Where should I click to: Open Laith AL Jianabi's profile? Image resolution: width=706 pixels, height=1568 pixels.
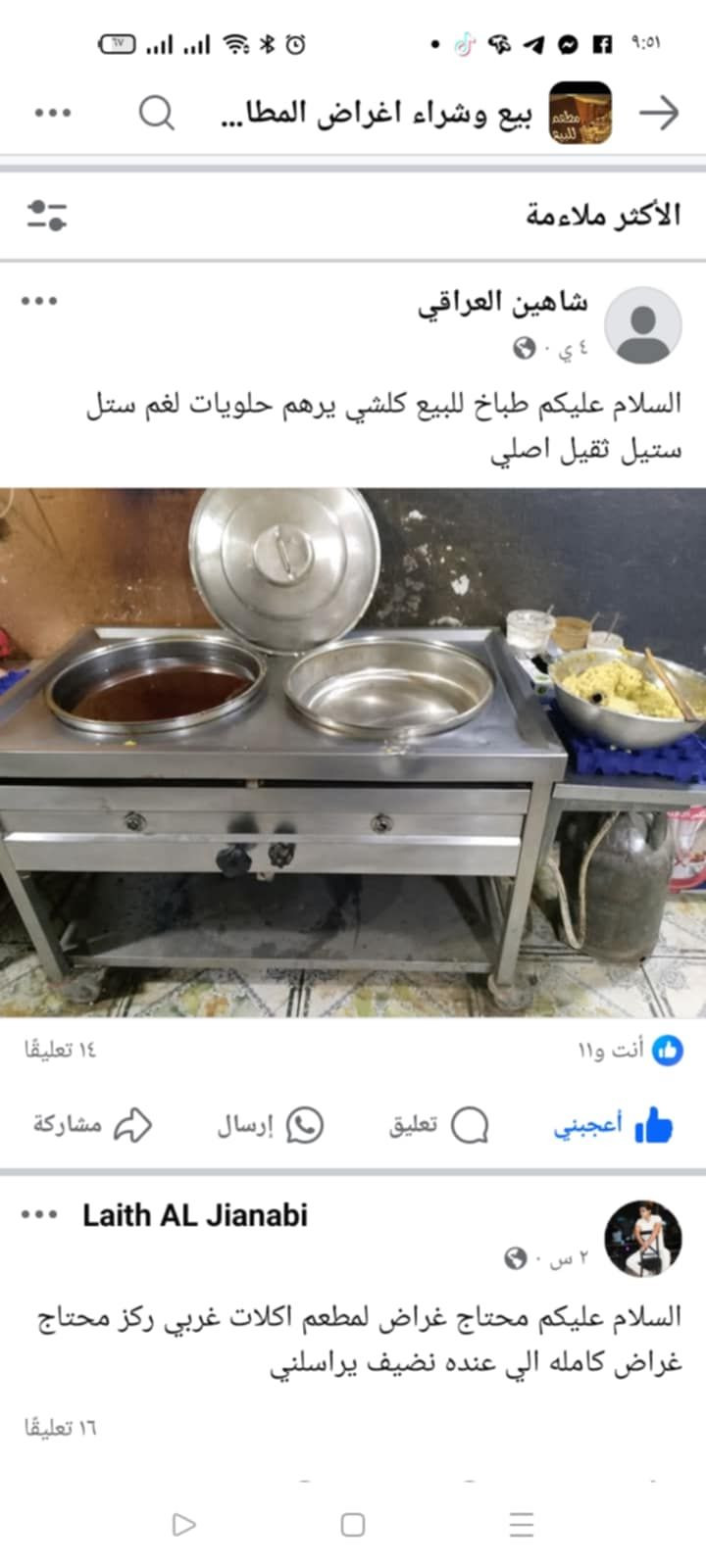(194, 1215)
